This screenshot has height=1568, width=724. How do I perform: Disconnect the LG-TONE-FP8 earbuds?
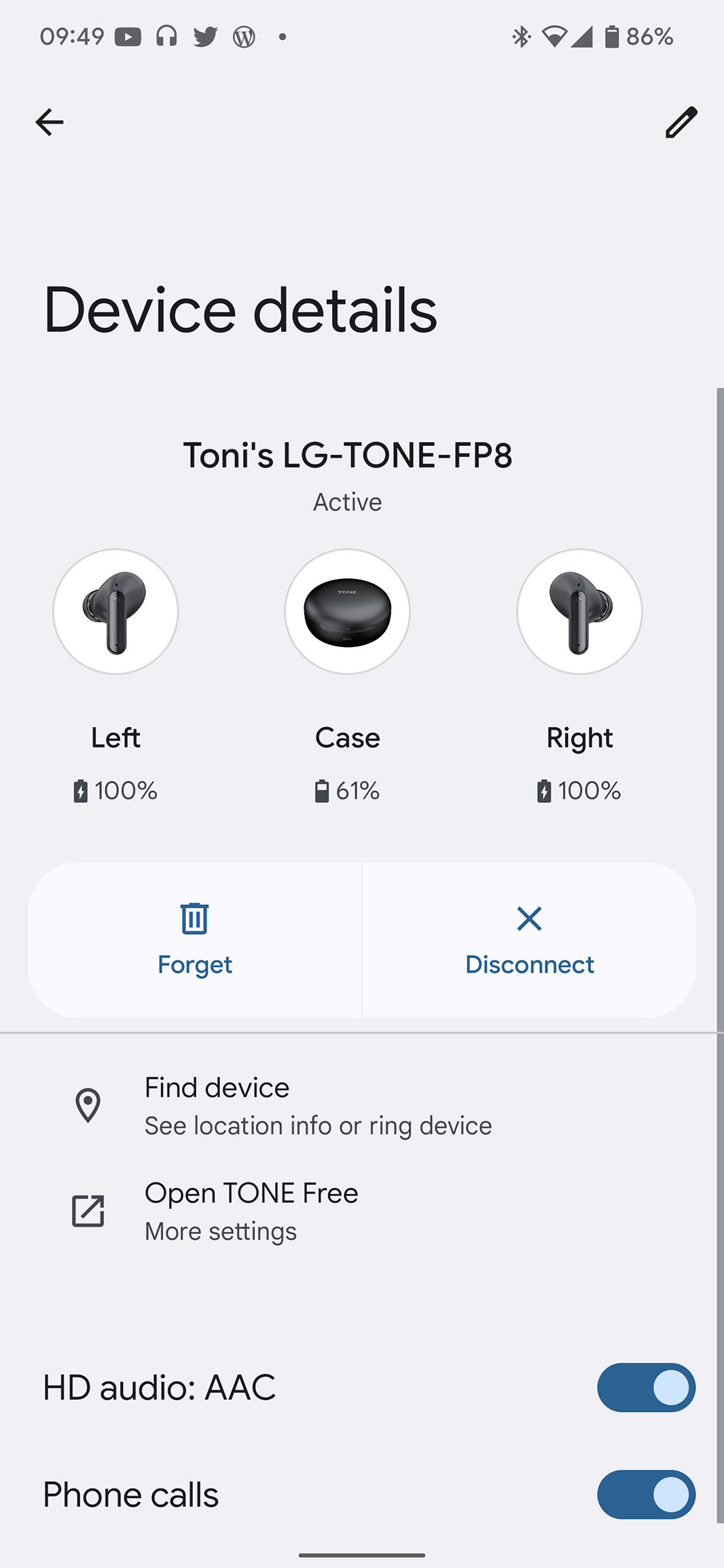529,939
